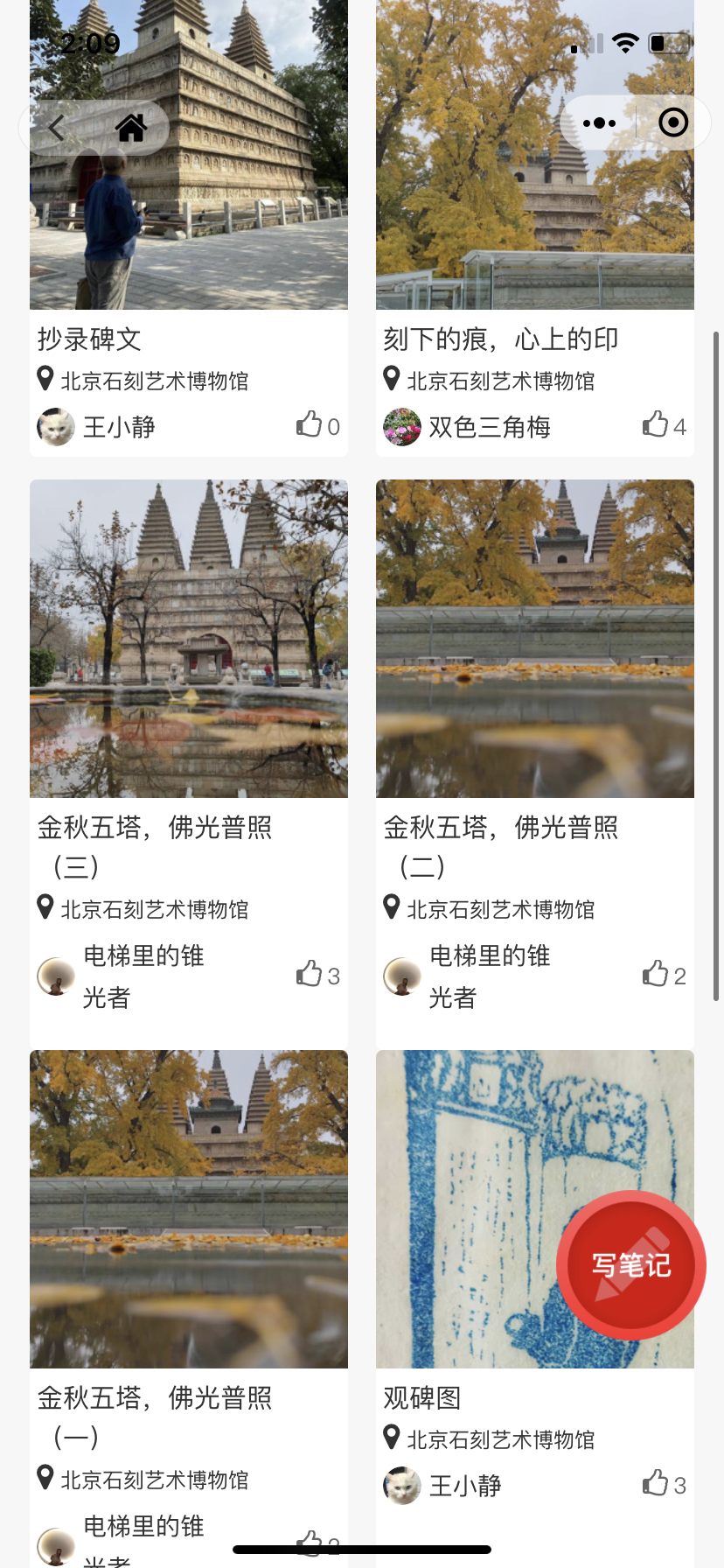Open the mini program more options menu
Image resolution: width=724 pixels, height=1568 pixels.
(x=599, y=123)
